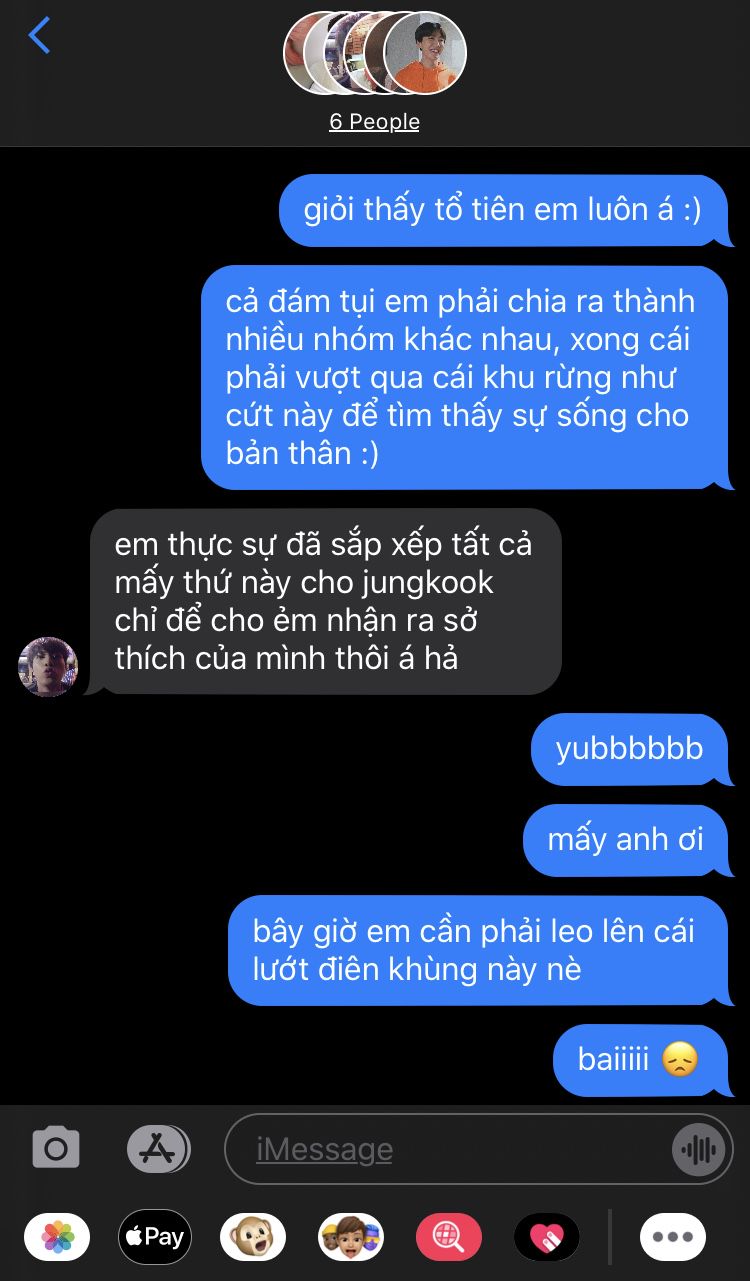Open the images search app
This screenshot has height=1281, width=750.
[x=449, y=1237]
